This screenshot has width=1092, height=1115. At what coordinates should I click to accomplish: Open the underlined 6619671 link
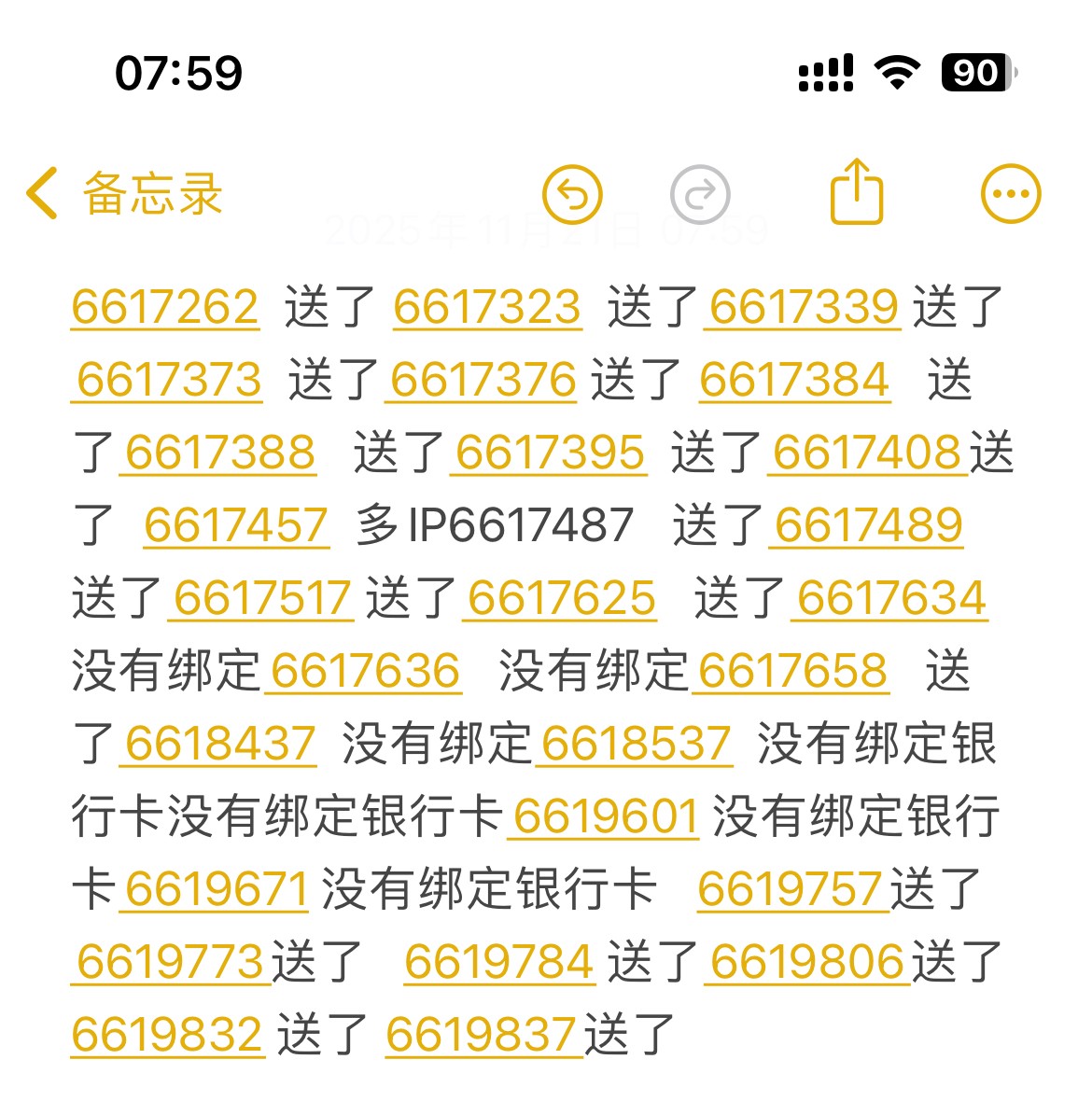click(216, 889)
